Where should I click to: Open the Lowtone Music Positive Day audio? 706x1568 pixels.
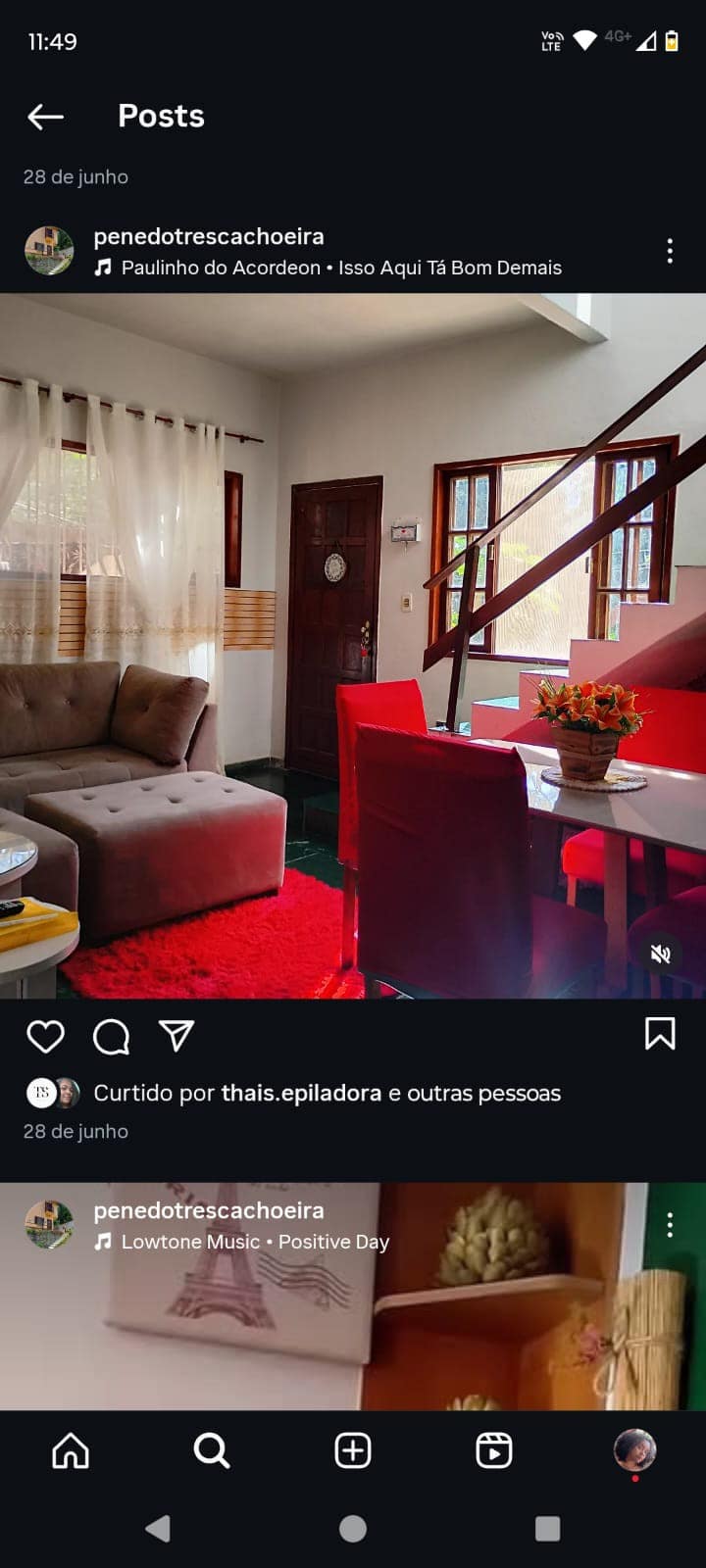click(255, 1242)
